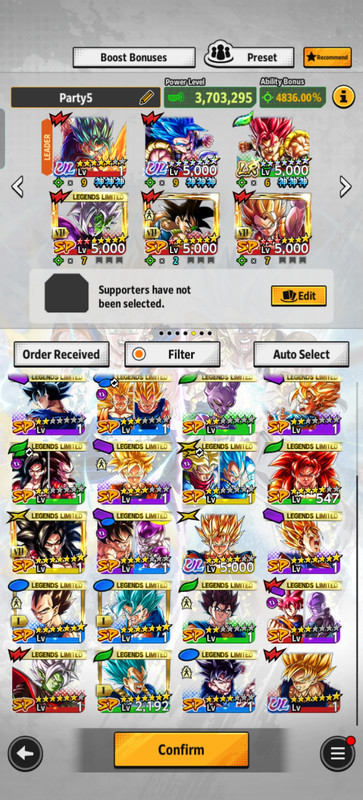This screenshot has height=800, width=363.
Task: Open the hamburger menu with red dot
Action: click(x=337, y=754)
